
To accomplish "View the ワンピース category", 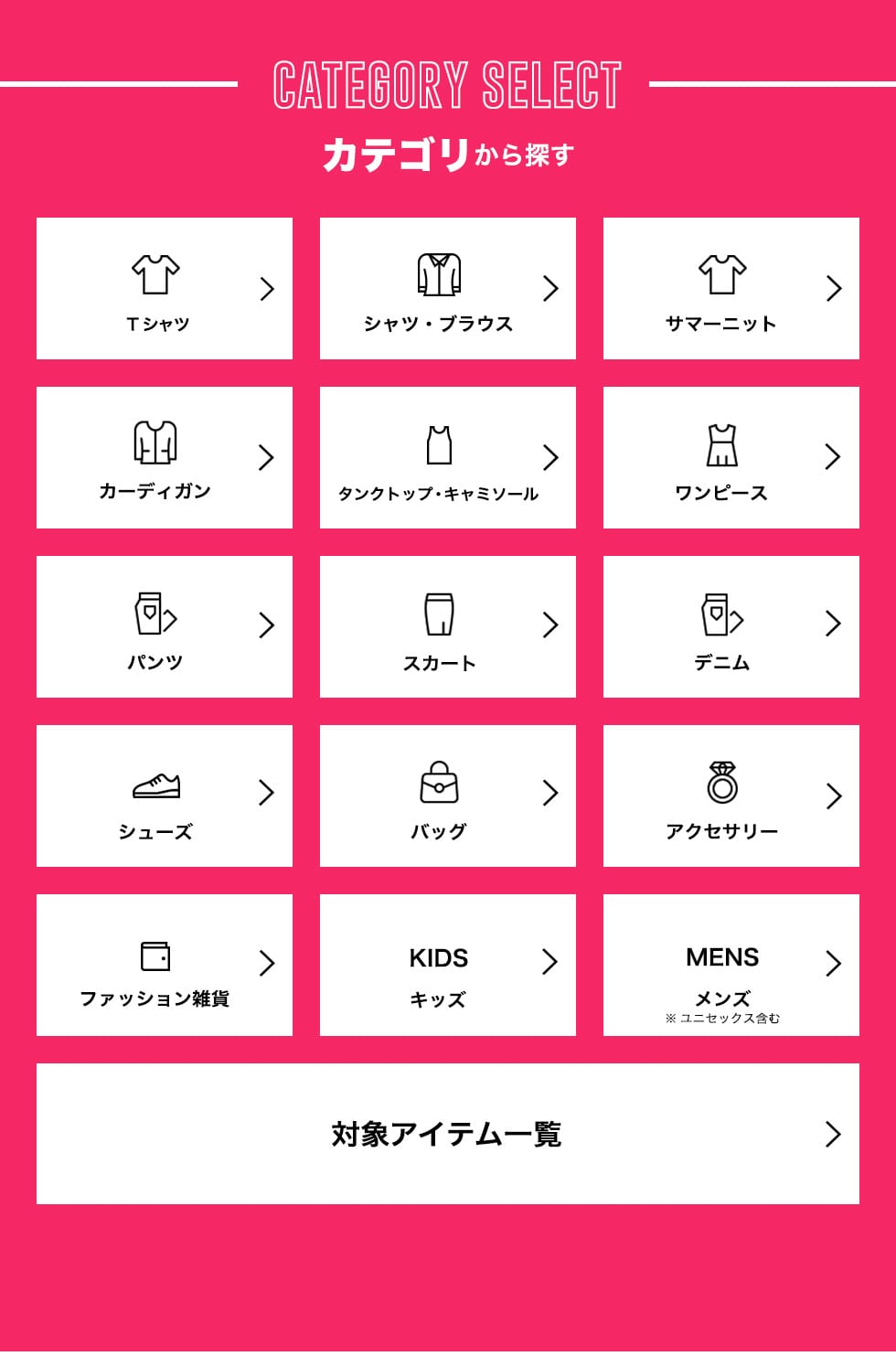I will pos(731,458).
